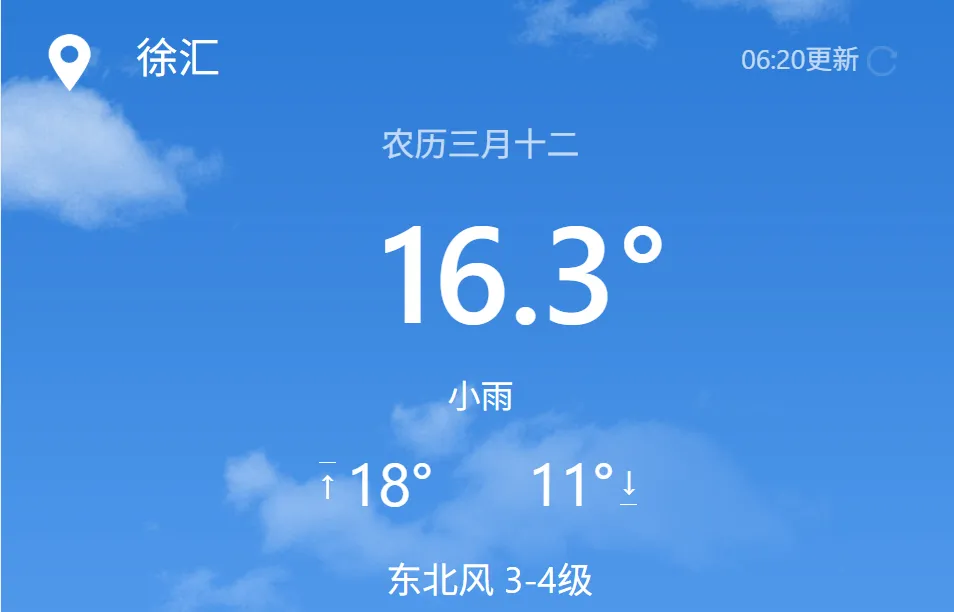Viewport: 954px width, 612px height.
Task: Open the 徐汇 location selector
Action: point(177,60)
